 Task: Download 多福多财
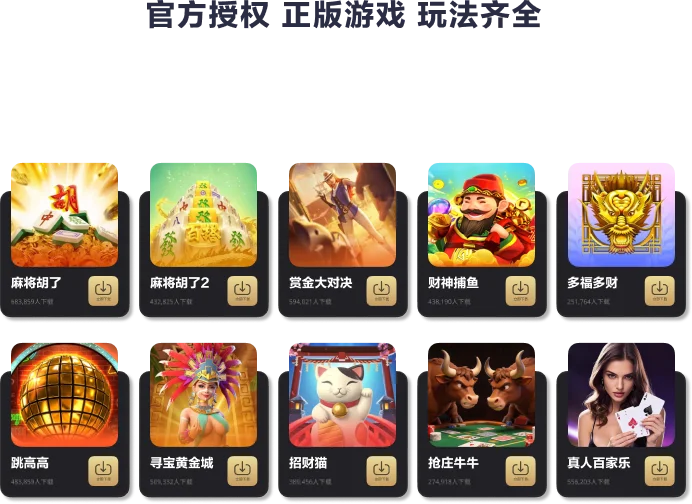tap(659, 290)
